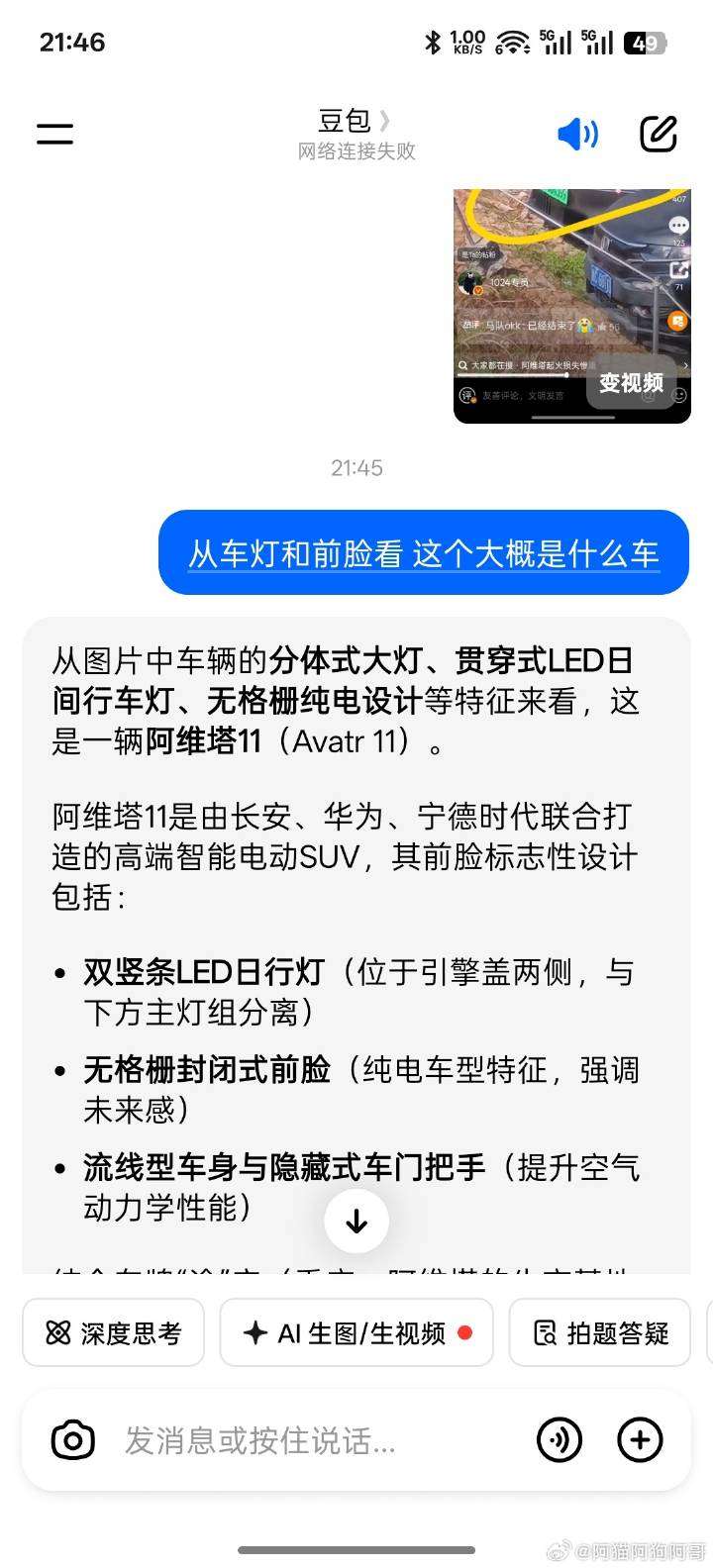The height and width of the screenshot is (1568, 713).
Task: Open the 拍题答疑 chip
Action: 600,1333
